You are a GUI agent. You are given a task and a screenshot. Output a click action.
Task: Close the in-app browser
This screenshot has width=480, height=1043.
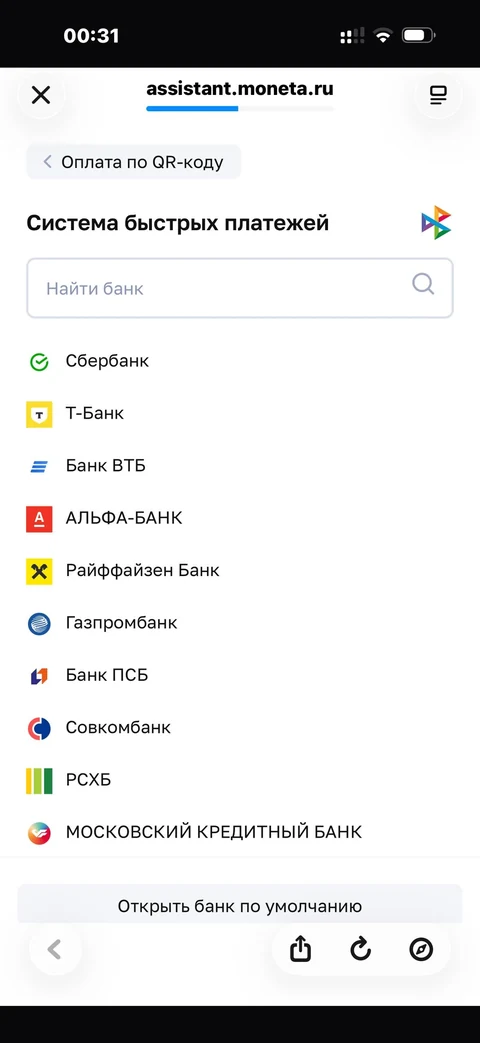coord(41,95)
